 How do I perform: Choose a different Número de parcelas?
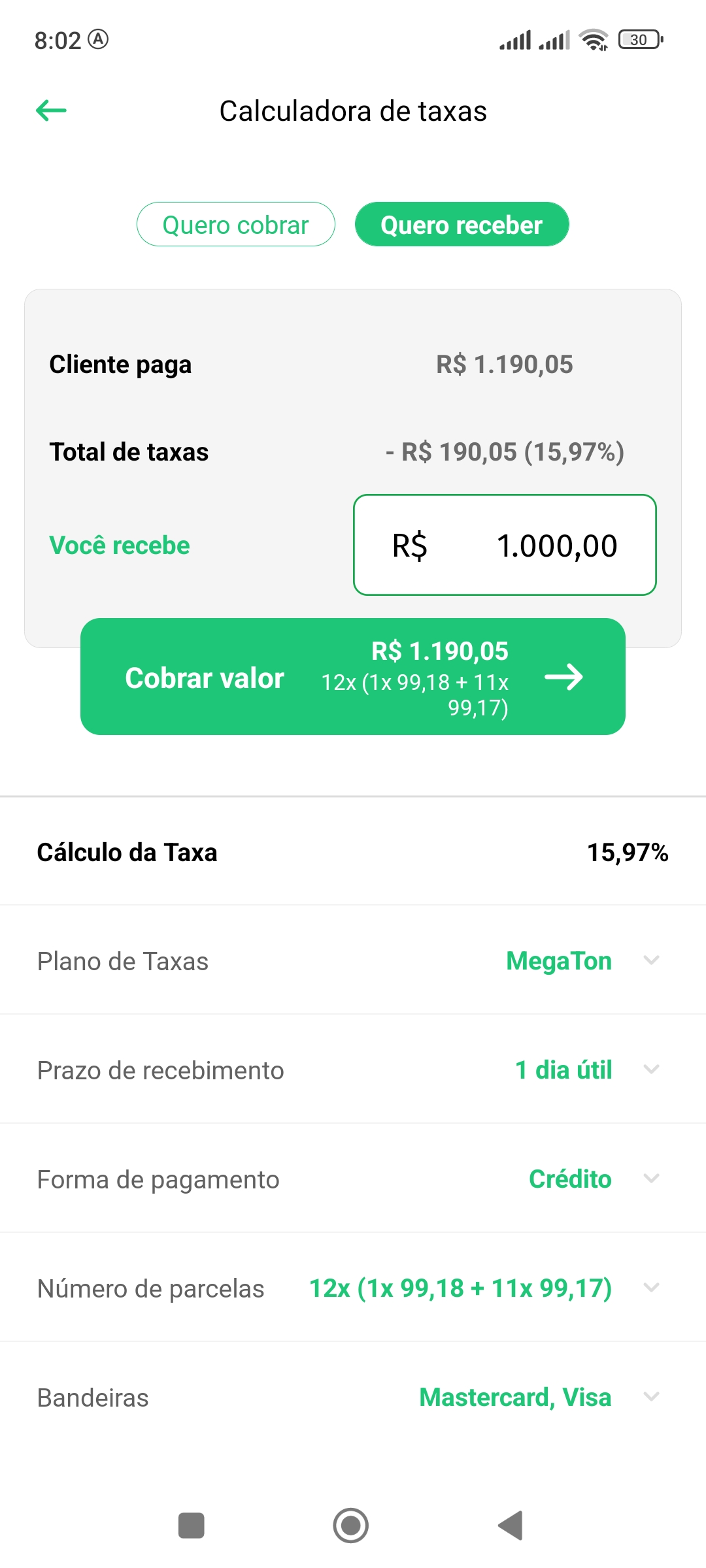click(x=353, y=1288)
